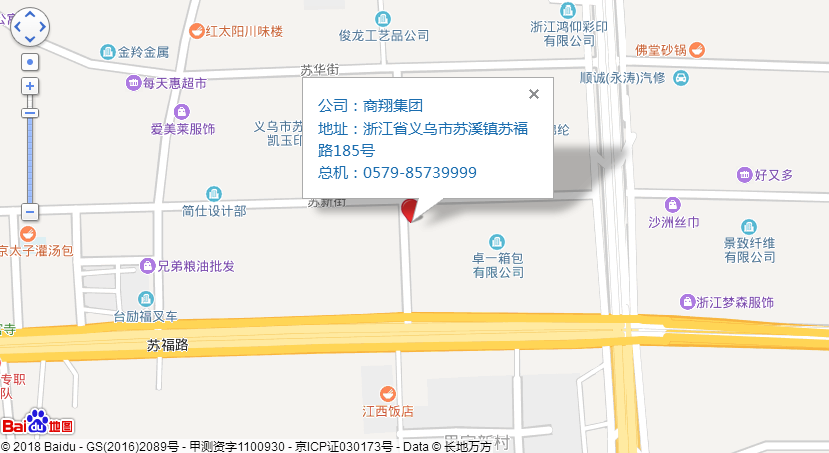Pan the map down with the arrow
Image resolution: width=829 pixels, height=453 pixels.
tap(30, 39)
